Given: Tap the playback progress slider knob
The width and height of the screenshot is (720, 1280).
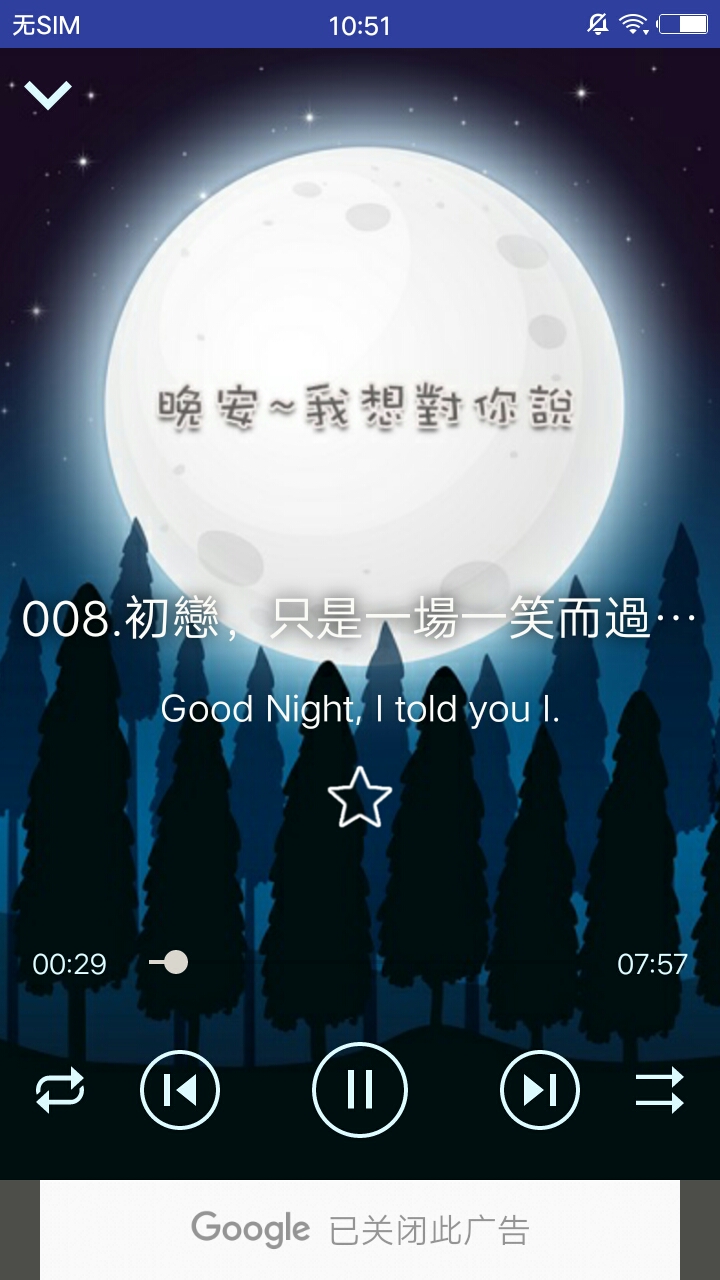Looking at the screenshot, I should point(175,962).
